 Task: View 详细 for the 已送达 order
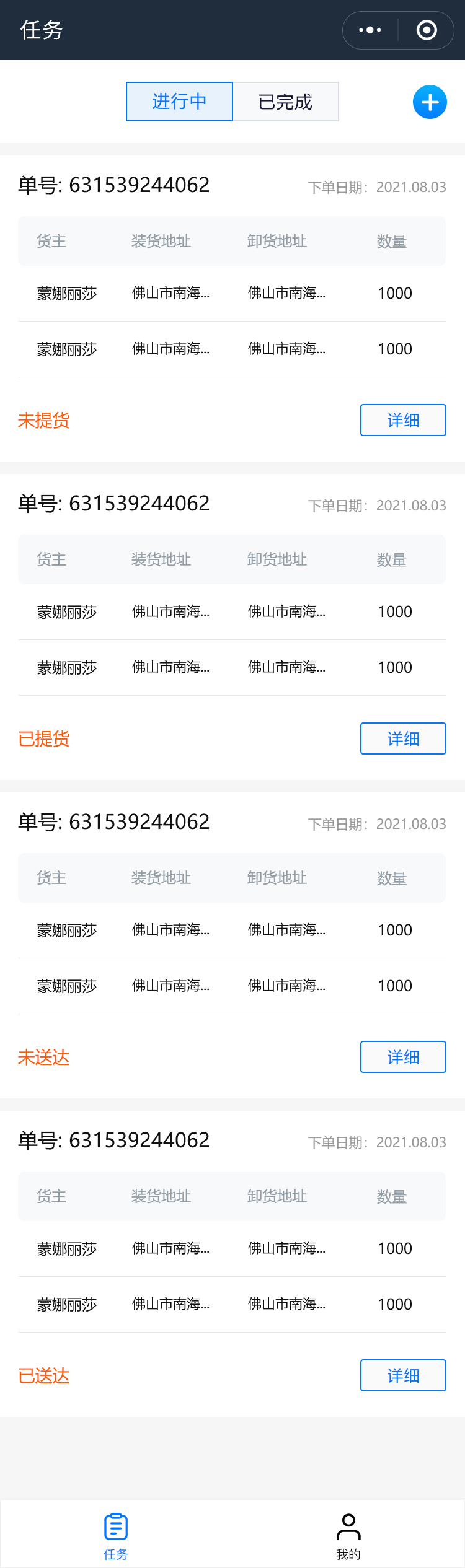point(403,1375)
